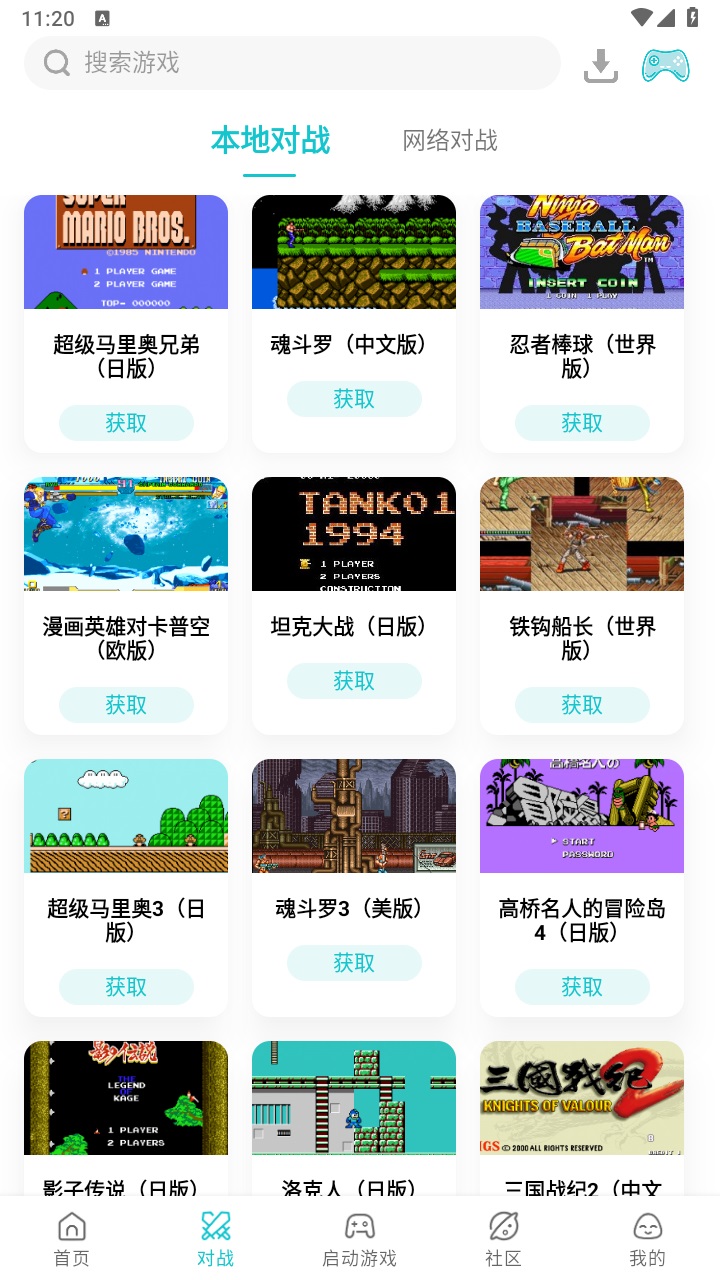720x1280 pixels.
Task: Tap the download icon near the search bar
Action: point(601,64)
